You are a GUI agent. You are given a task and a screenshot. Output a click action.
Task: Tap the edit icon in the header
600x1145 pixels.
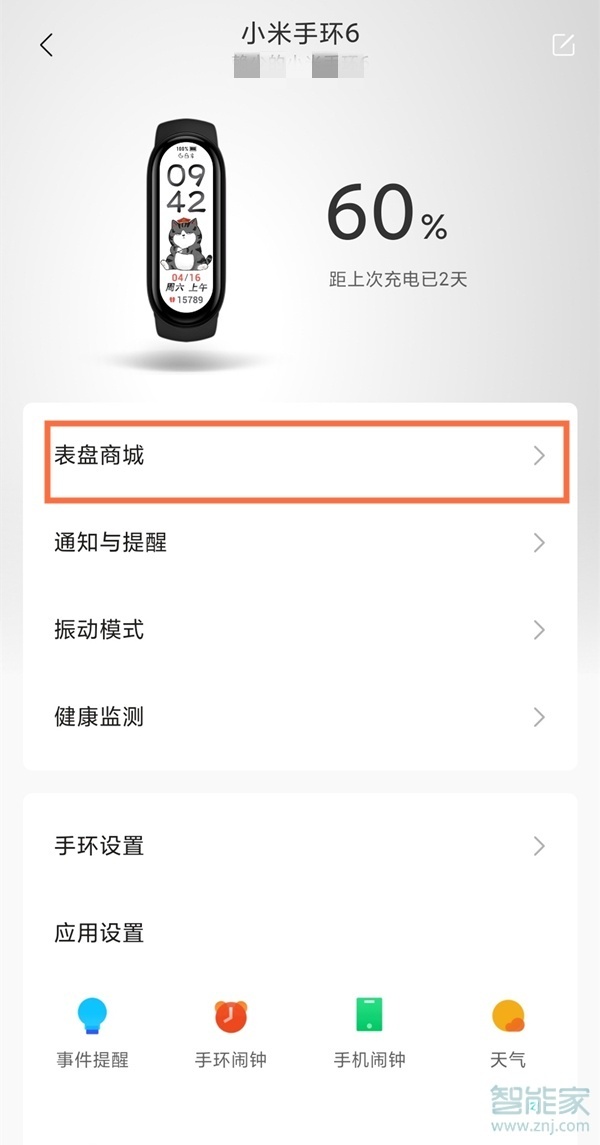pyautogui.click(x=563, y=44)
